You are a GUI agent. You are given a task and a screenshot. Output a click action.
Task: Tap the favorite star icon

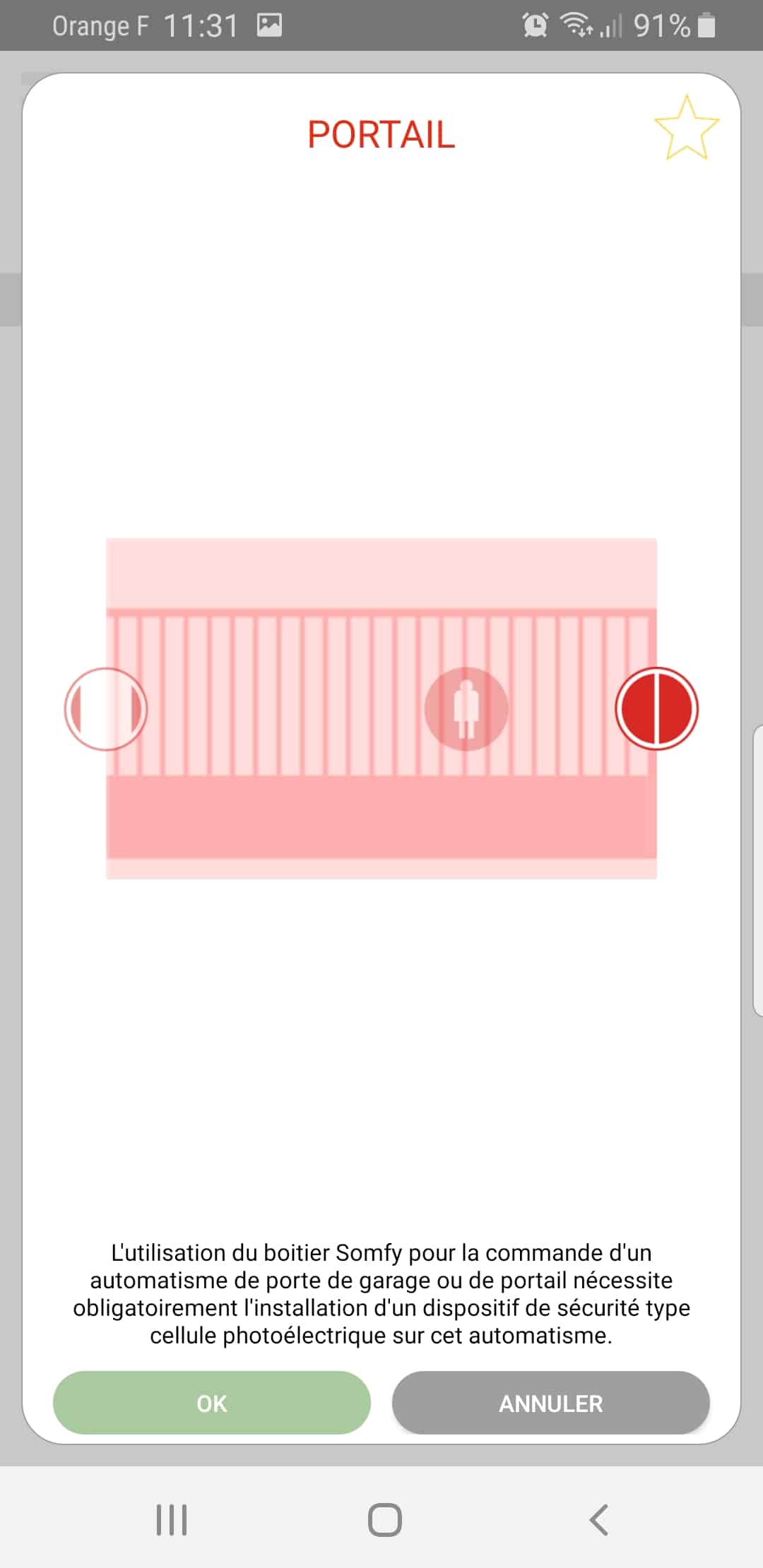686,128
